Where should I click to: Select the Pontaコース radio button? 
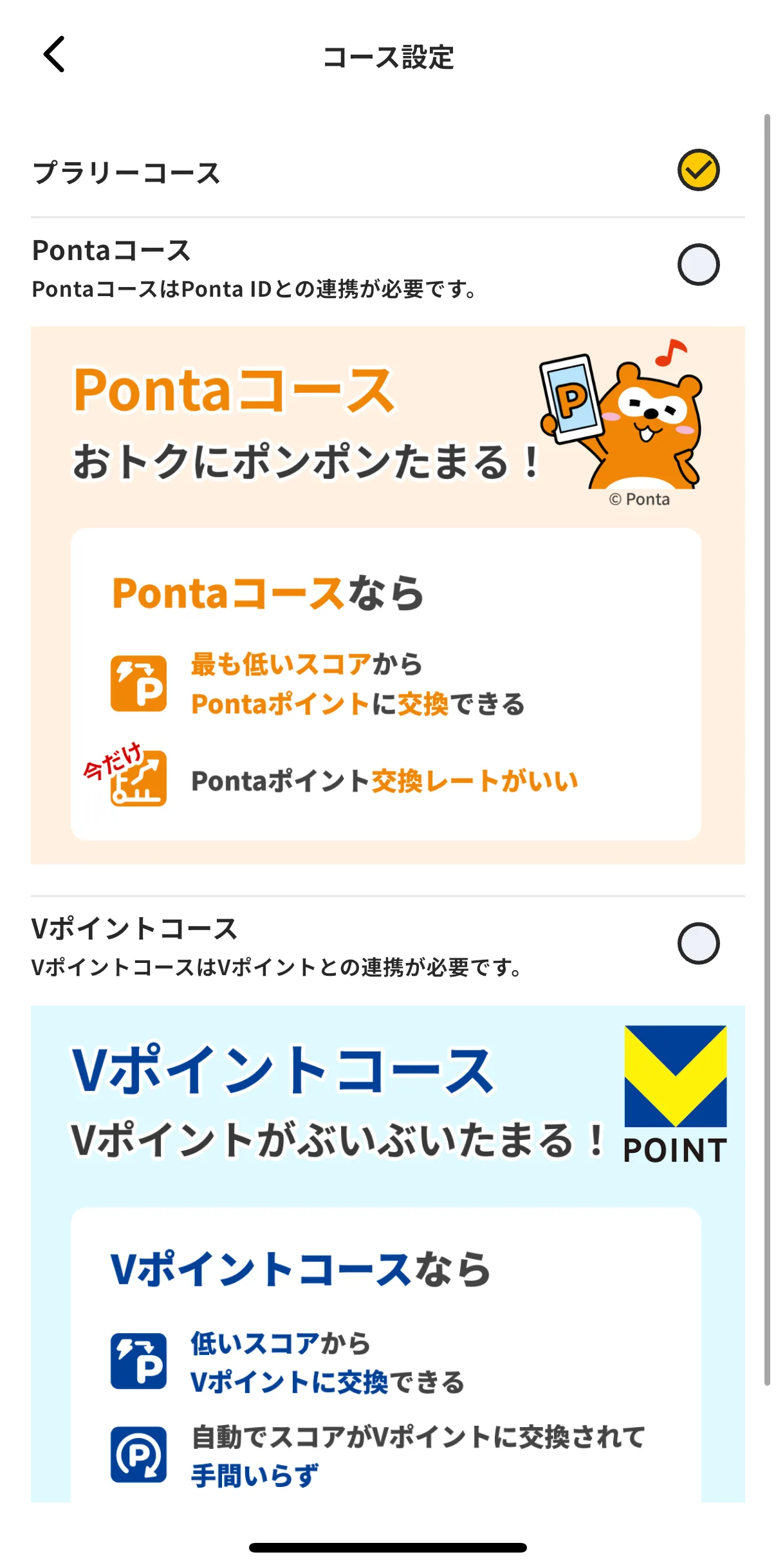point(699,266)
